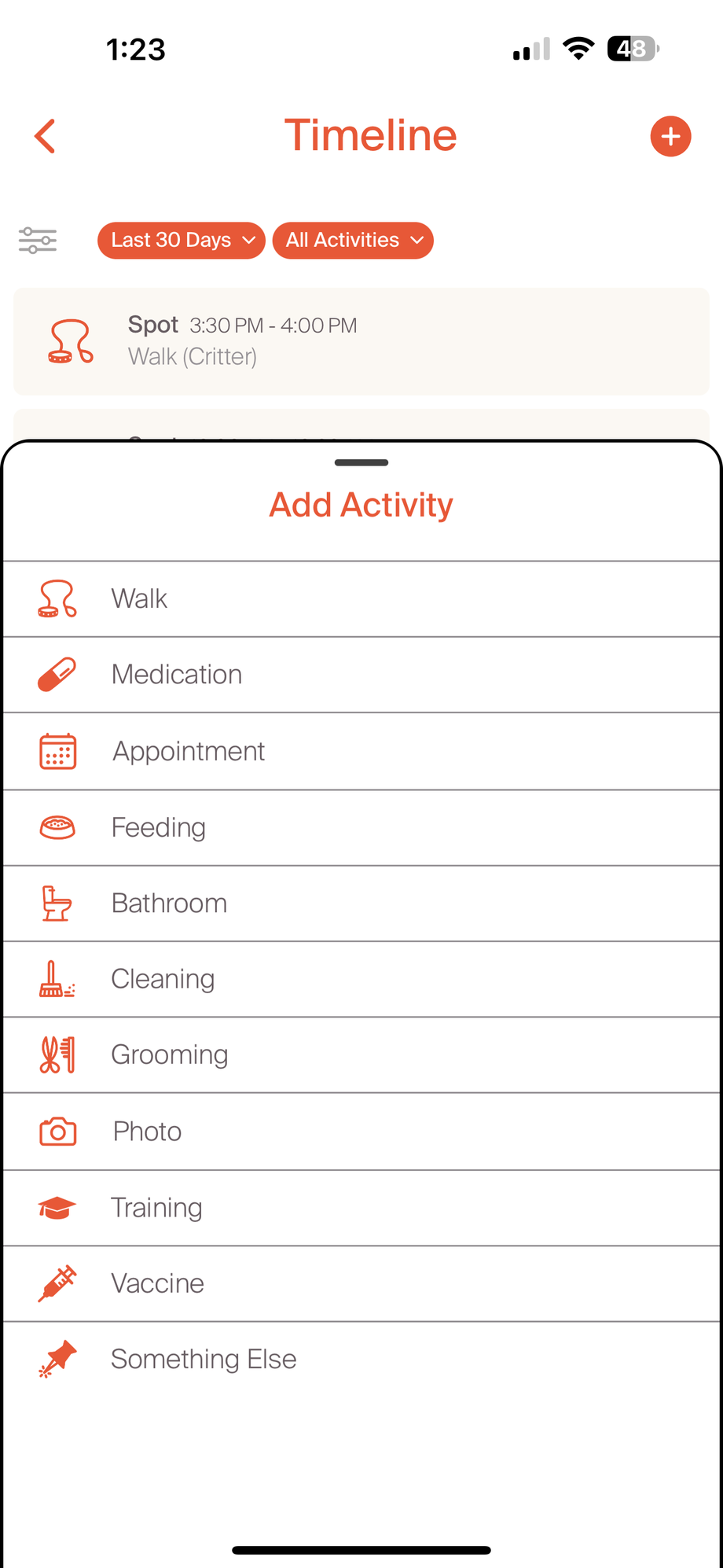This screenshot has height=1568, width=723.
Task: Log a Vaccine activity
Action: [x=361, y=1283]
